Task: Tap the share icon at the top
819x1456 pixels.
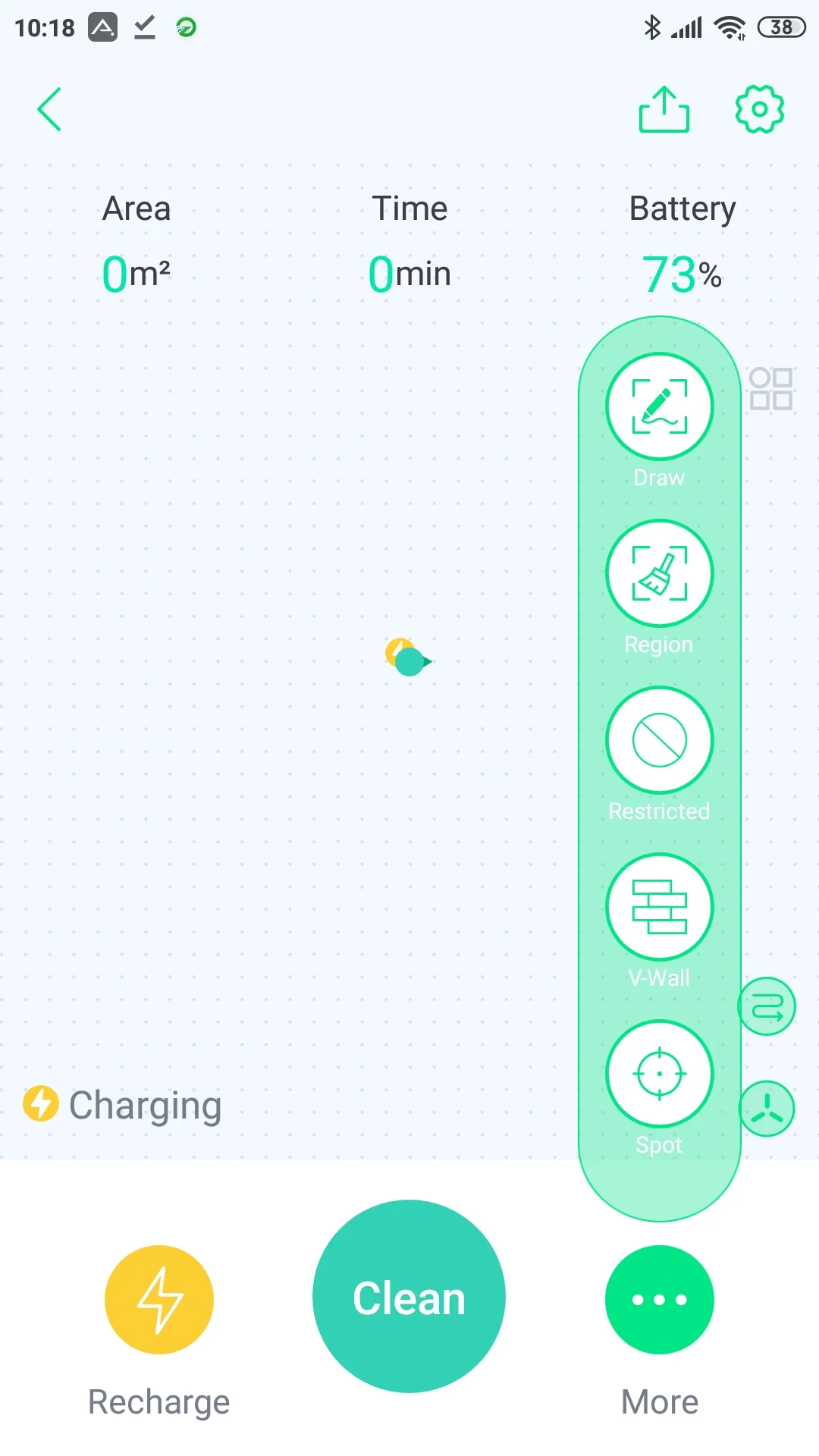Action: pos(664,110)
